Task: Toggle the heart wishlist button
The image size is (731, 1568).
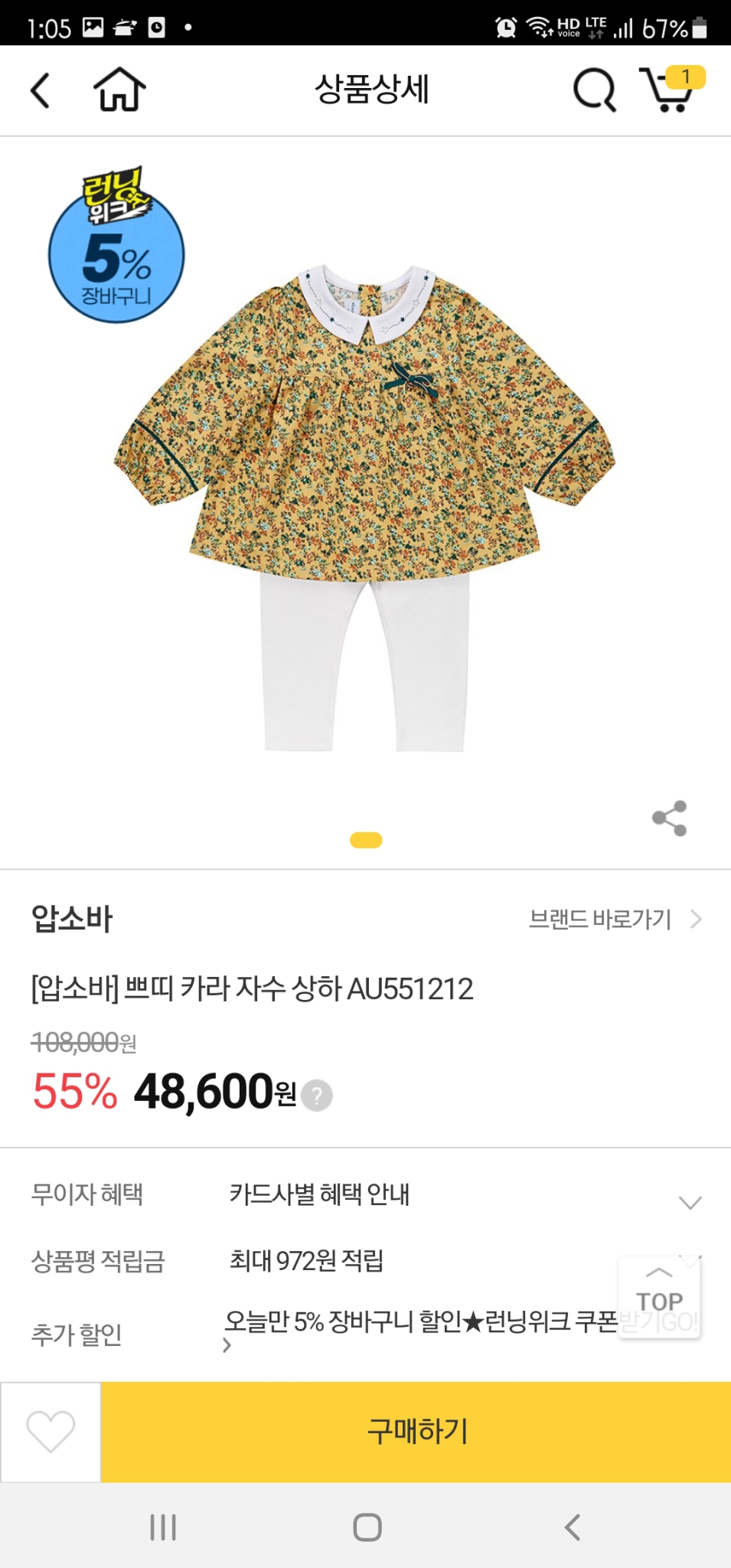Action: tap(51, 1432)
